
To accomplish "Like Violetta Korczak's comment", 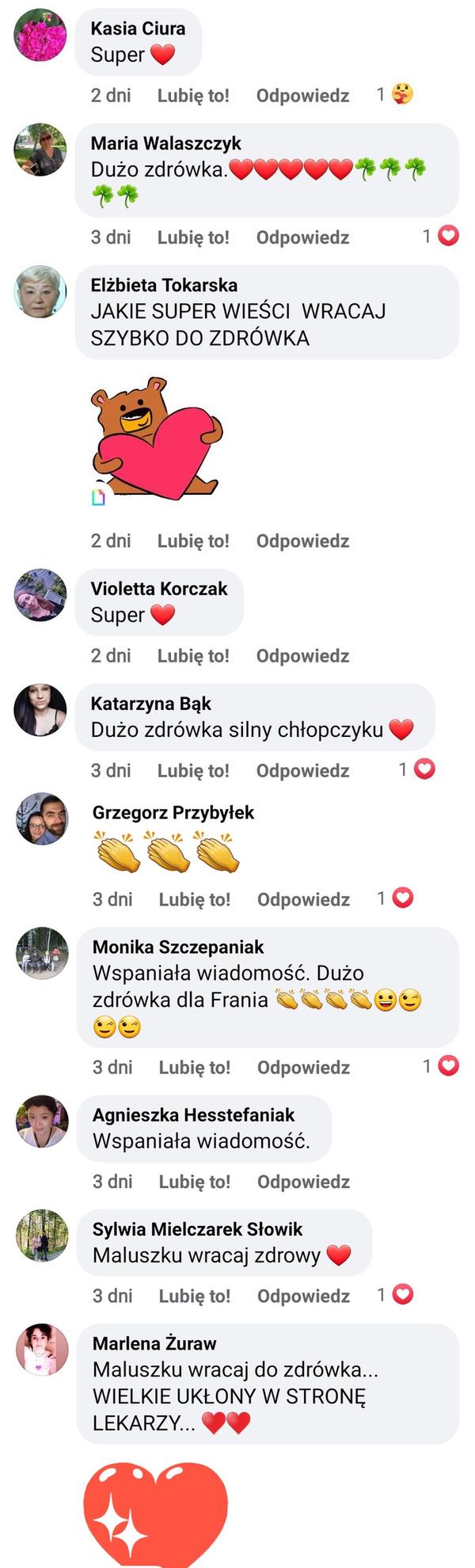I will tap(192, 656).
